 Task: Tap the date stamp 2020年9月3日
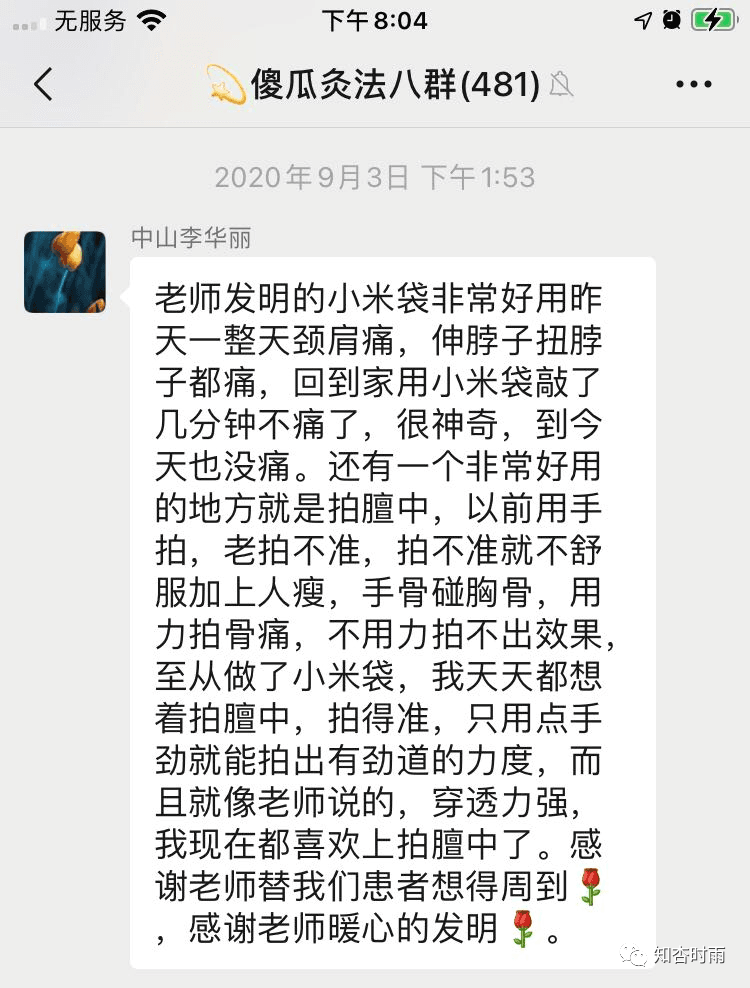pos(375,177)
